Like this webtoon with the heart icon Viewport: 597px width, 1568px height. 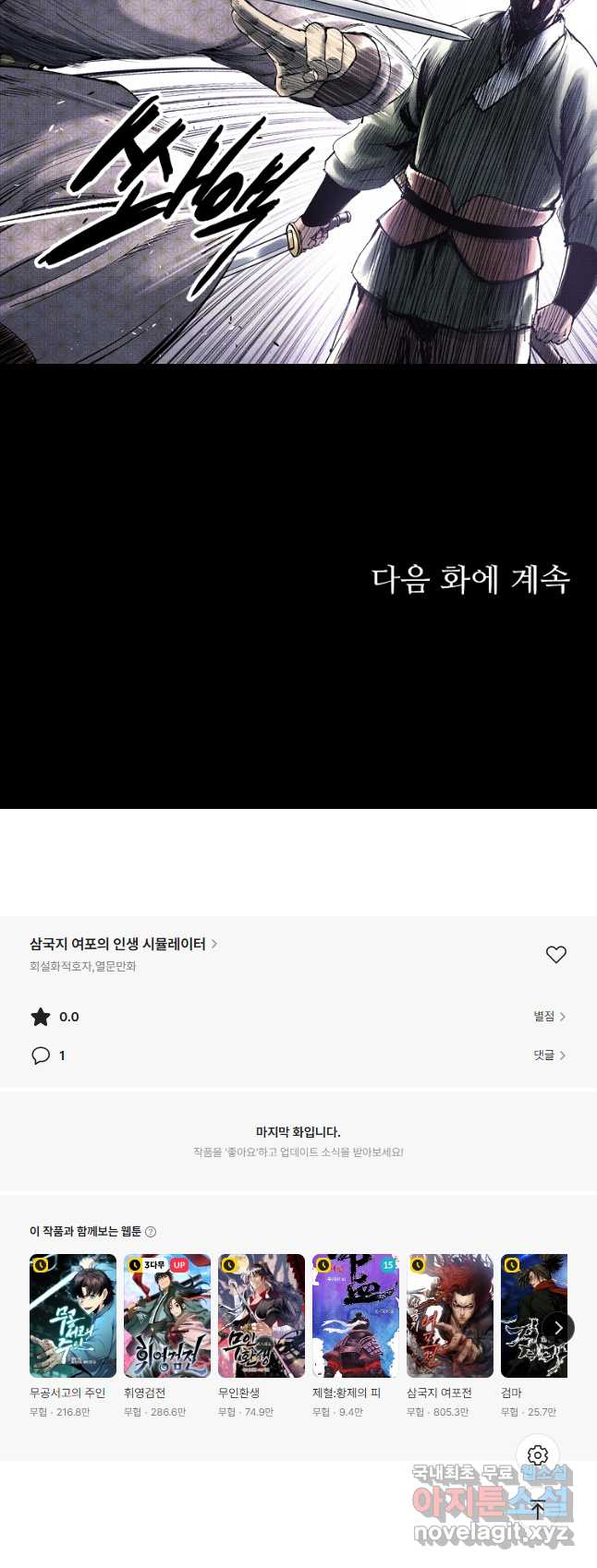click(555, 955)
